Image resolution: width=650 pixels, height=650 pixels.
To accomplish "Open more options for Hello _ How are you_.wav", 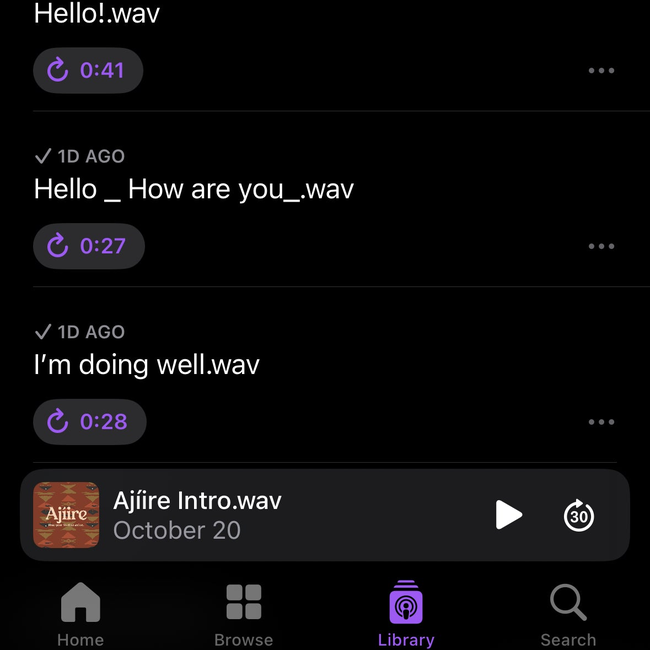I will click(x=601, y=247).
